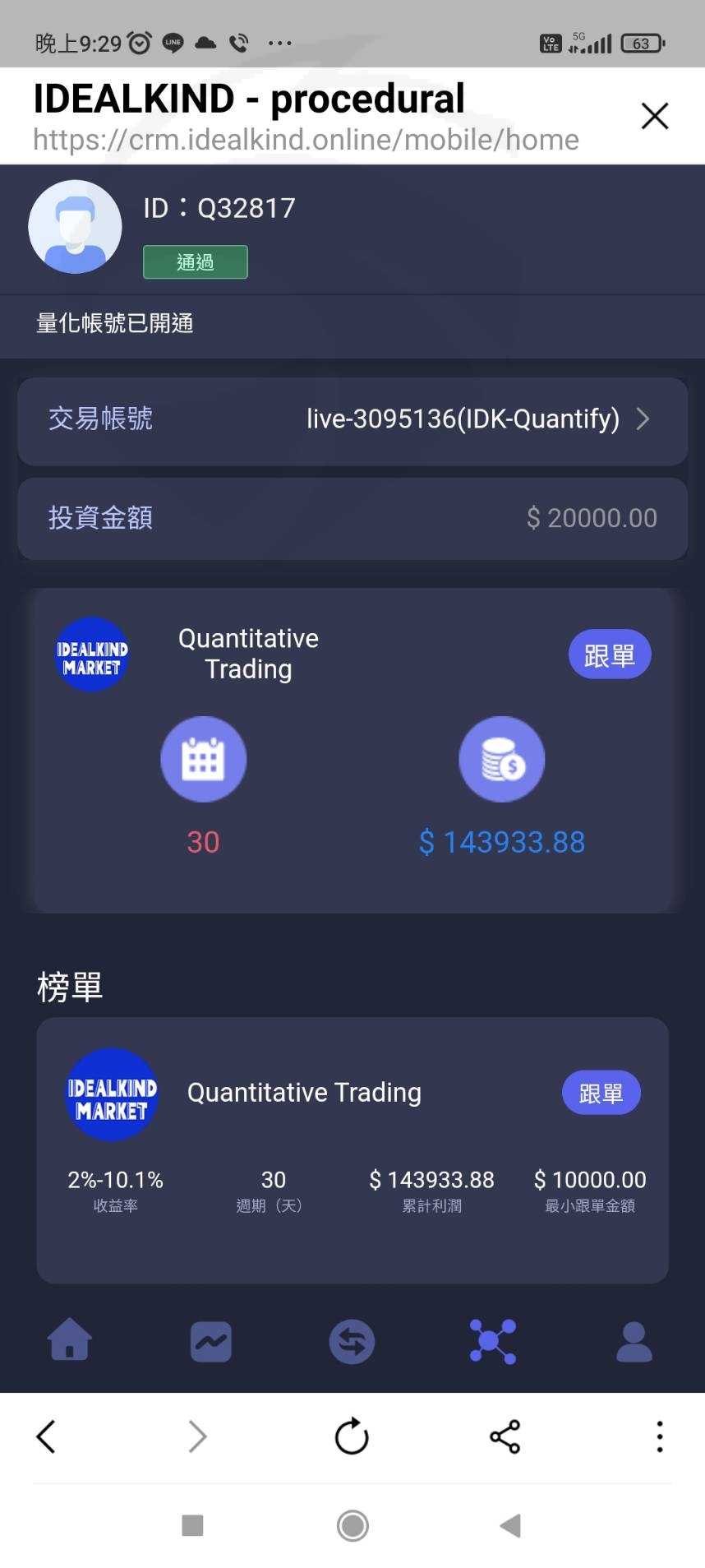Switch to the market chart tab
Viewport: 705px width, 1568px height.
211,1341
